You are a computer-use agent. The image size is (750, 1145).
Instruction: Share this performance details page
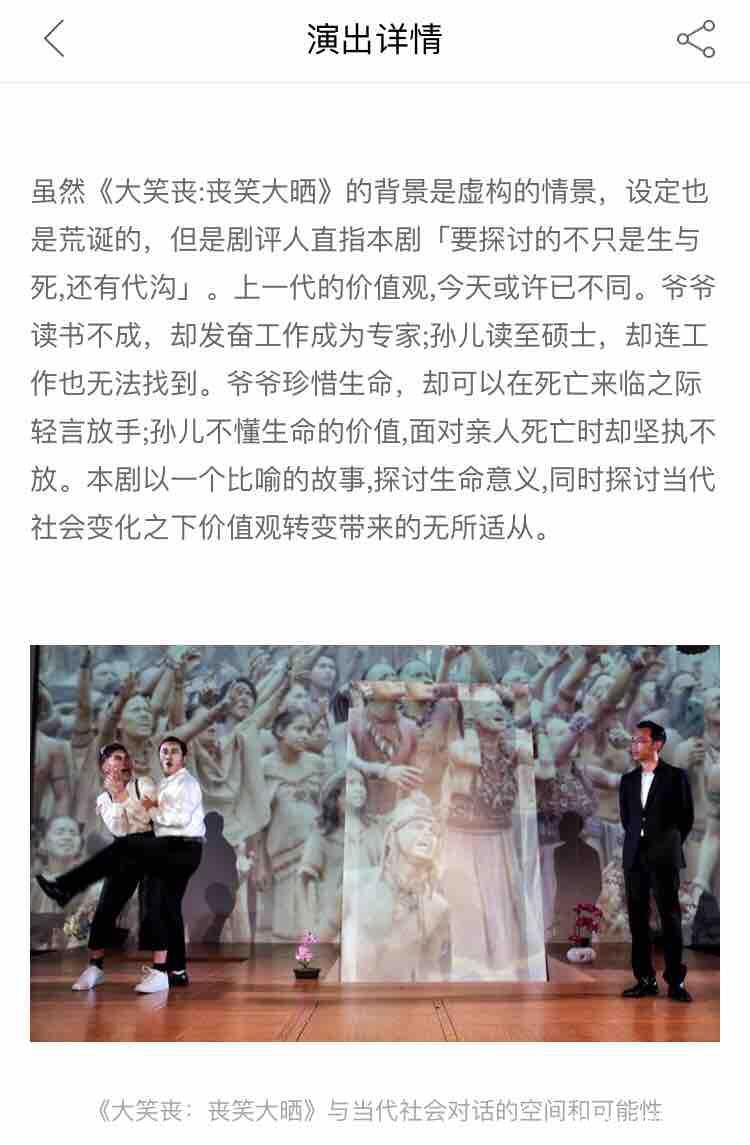tap(696, 40)
